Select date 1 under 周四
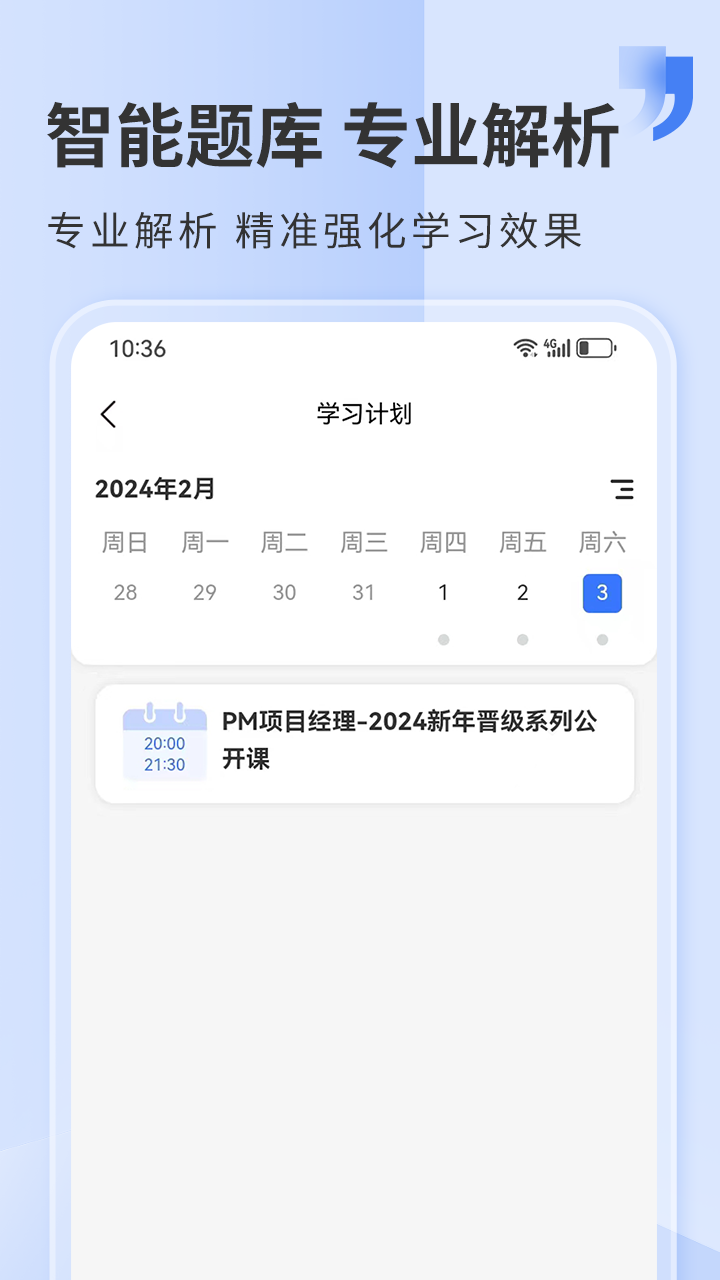Viewport: 720px width, 1280px height. [443, 592]
